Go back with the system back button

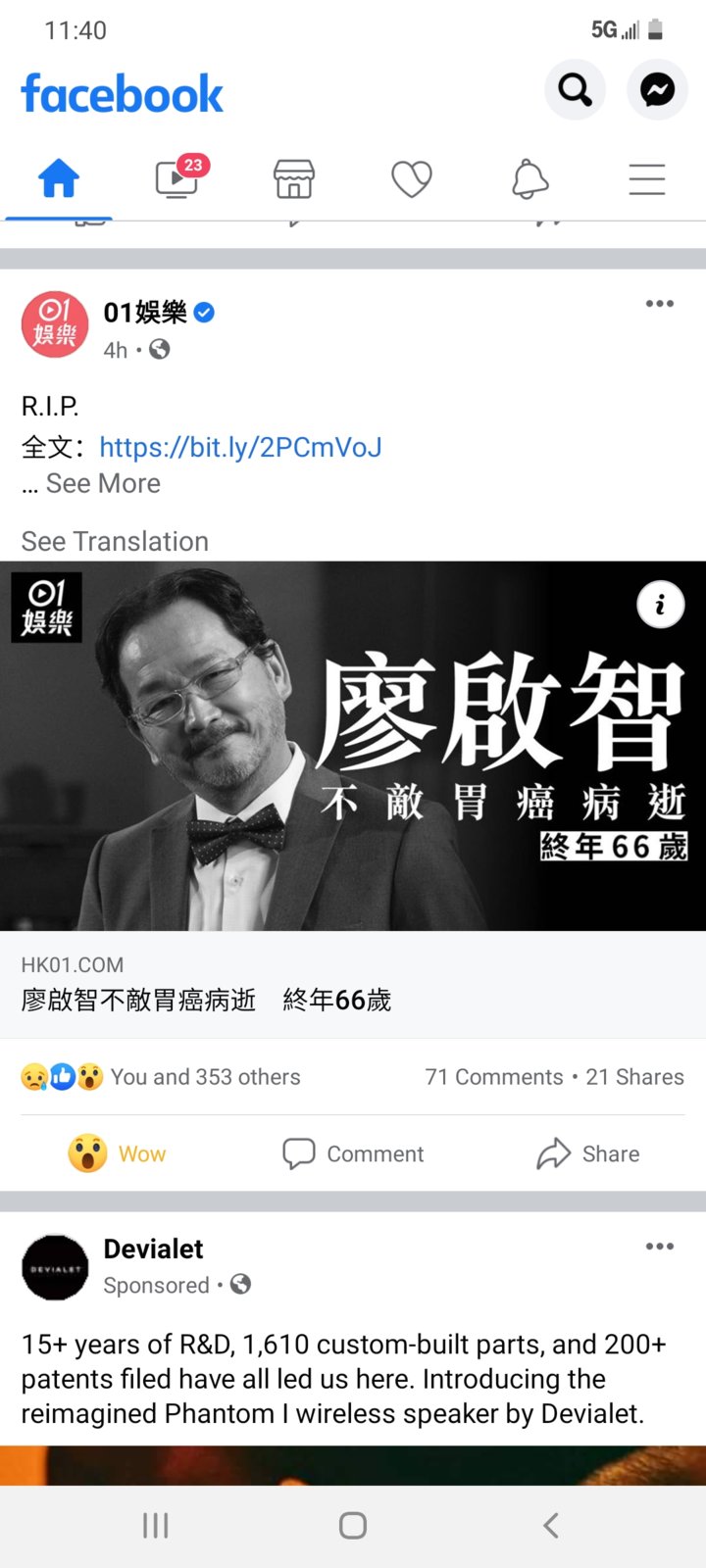(551, 1525)
